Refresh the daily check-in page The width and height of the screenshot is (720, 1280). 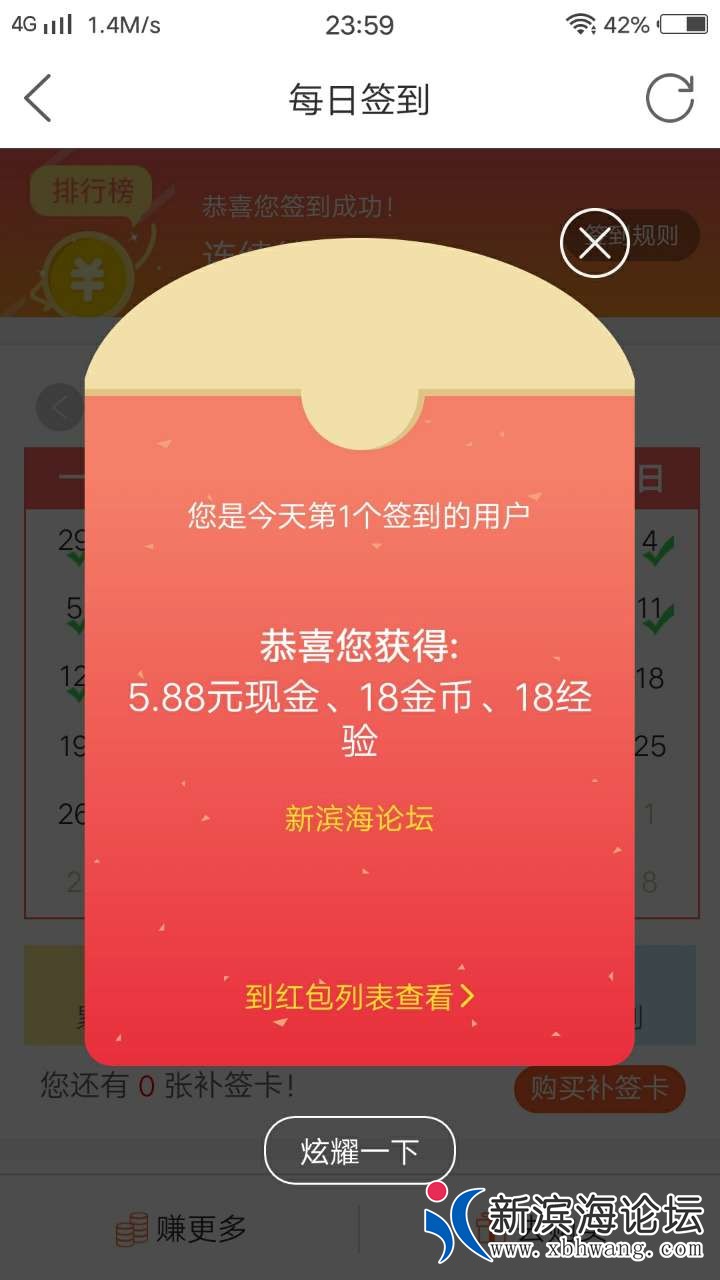pyautogui.click(x=669, y=99)
